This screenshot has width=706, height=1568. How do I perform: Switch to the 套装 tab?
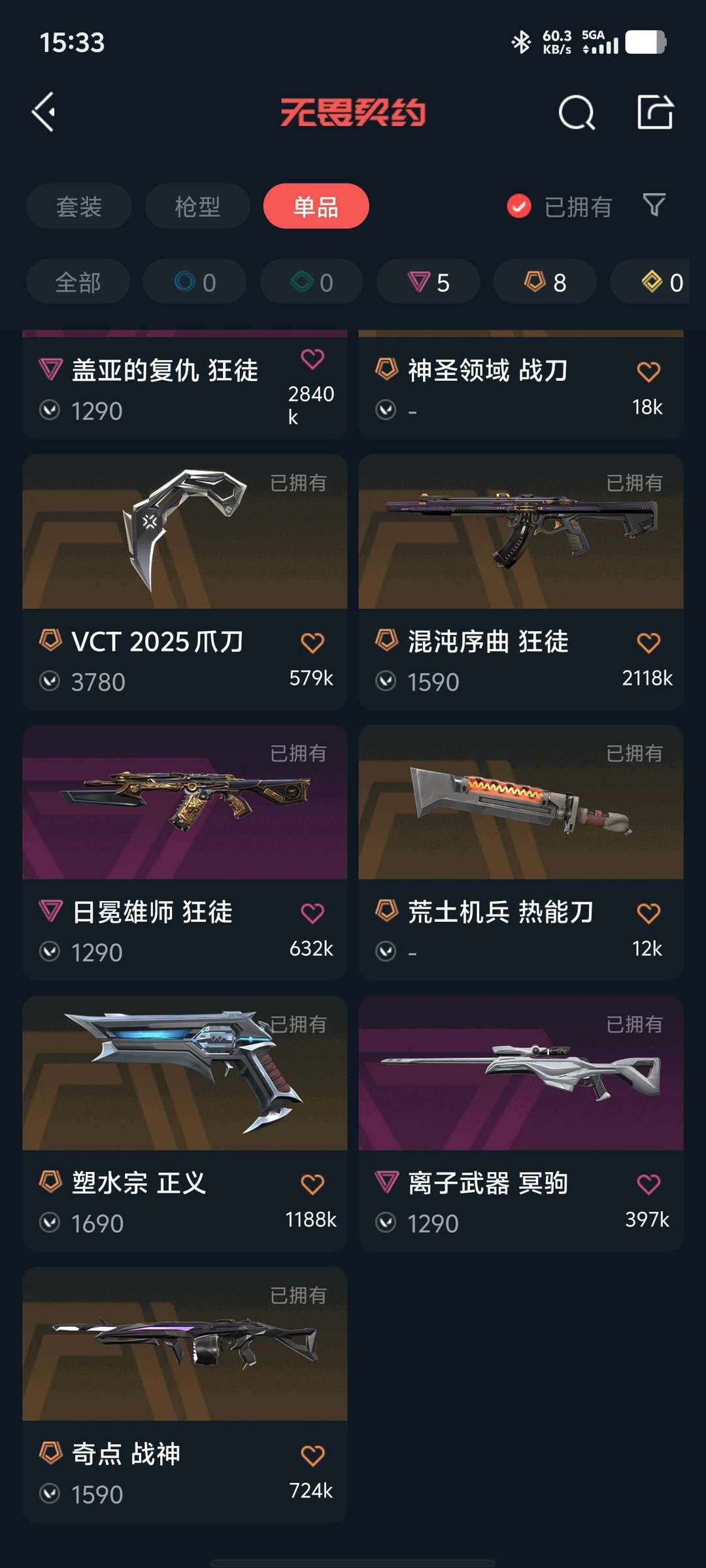tap(78, 206)
